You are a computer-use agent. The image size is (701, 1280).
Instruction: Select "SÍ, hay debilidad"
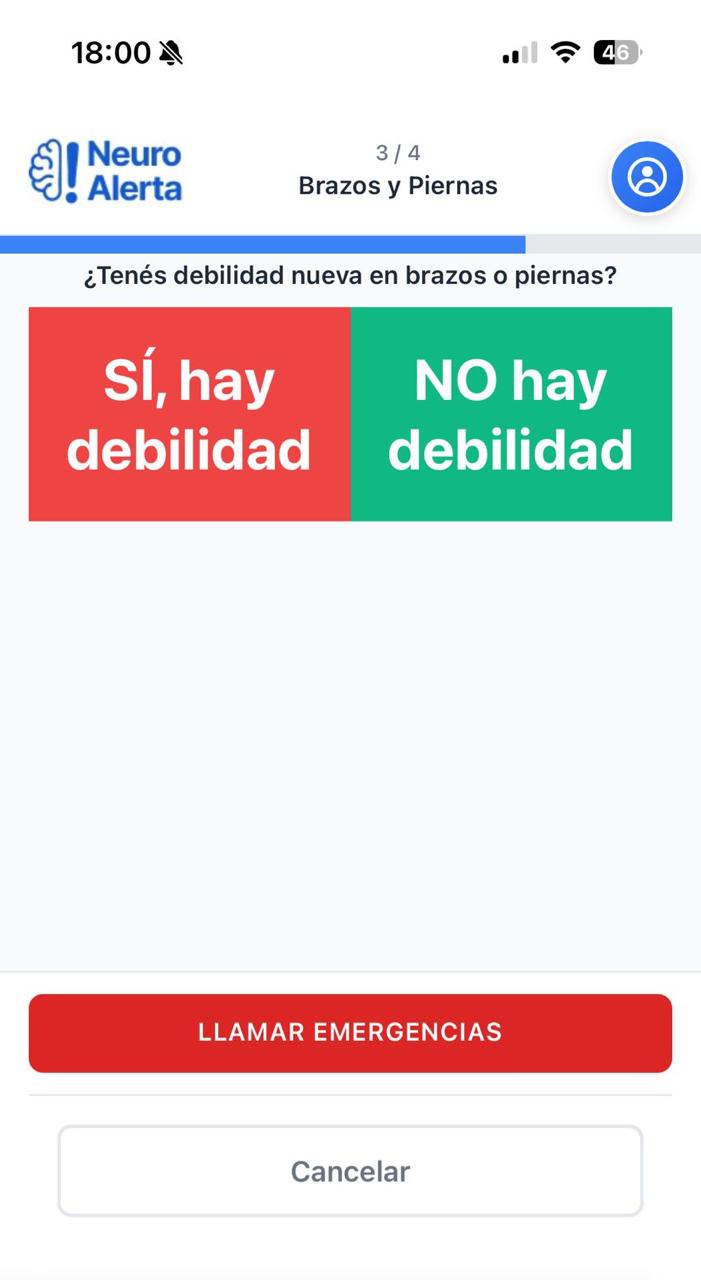(x=189, y=414)
